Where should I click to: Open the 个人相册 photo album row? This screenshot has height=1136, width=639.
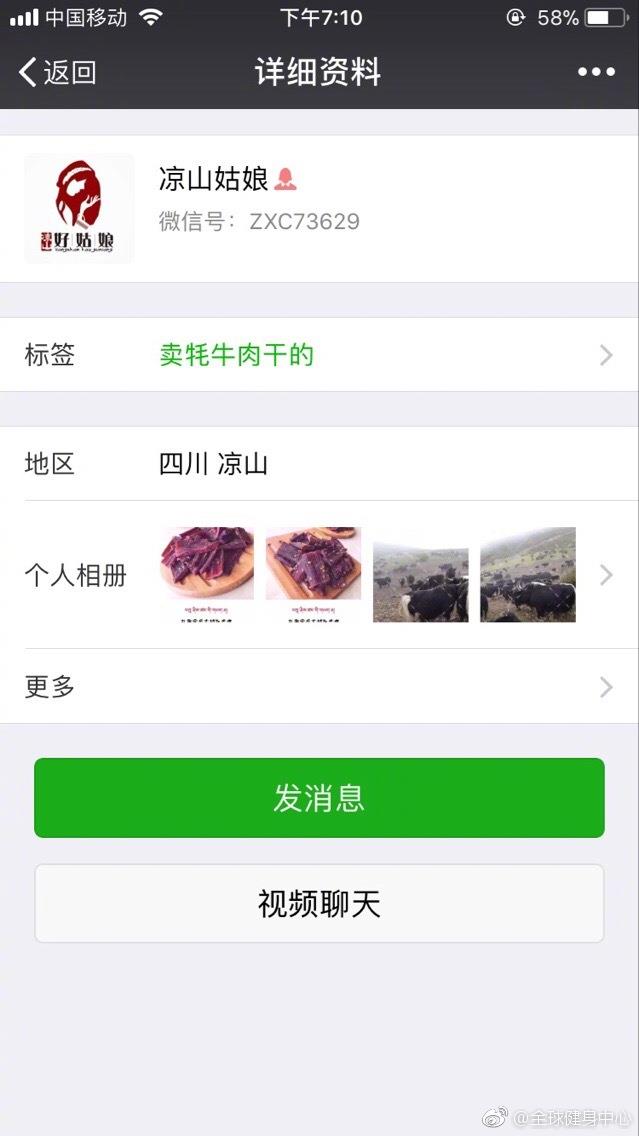point(319,575)
